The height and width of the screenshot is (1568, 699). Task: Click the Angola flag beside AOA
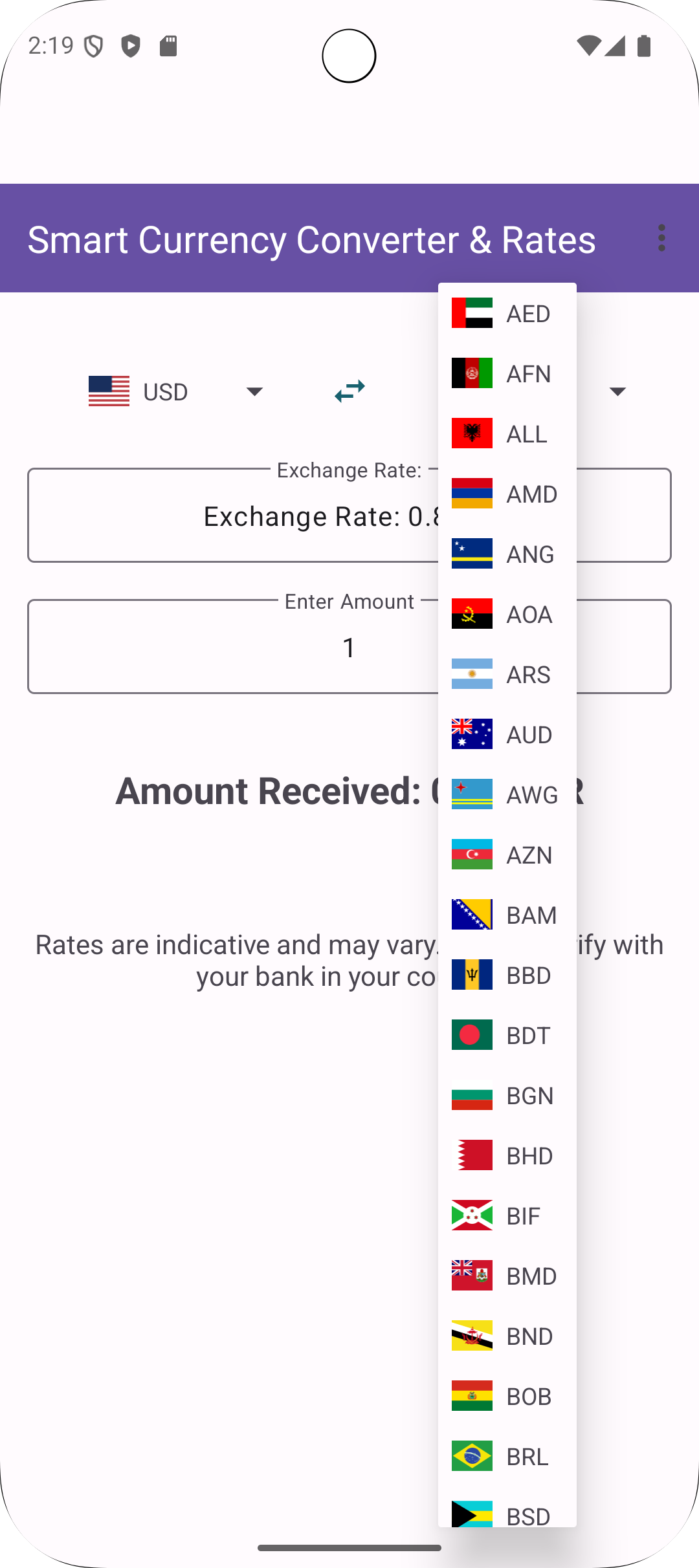coord(471,614)
